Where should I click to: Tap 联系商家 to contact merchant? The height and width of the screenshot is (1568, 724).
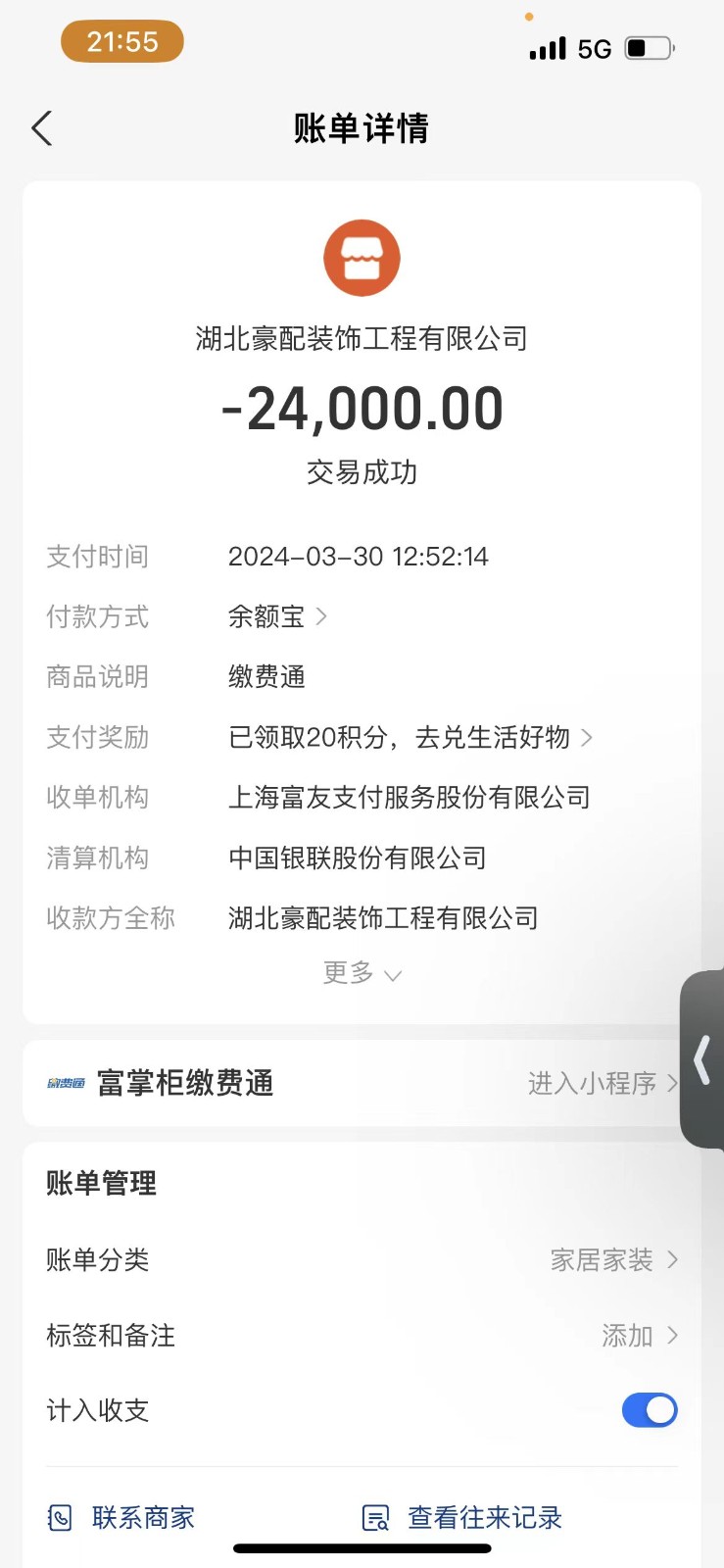(122, 1518)
